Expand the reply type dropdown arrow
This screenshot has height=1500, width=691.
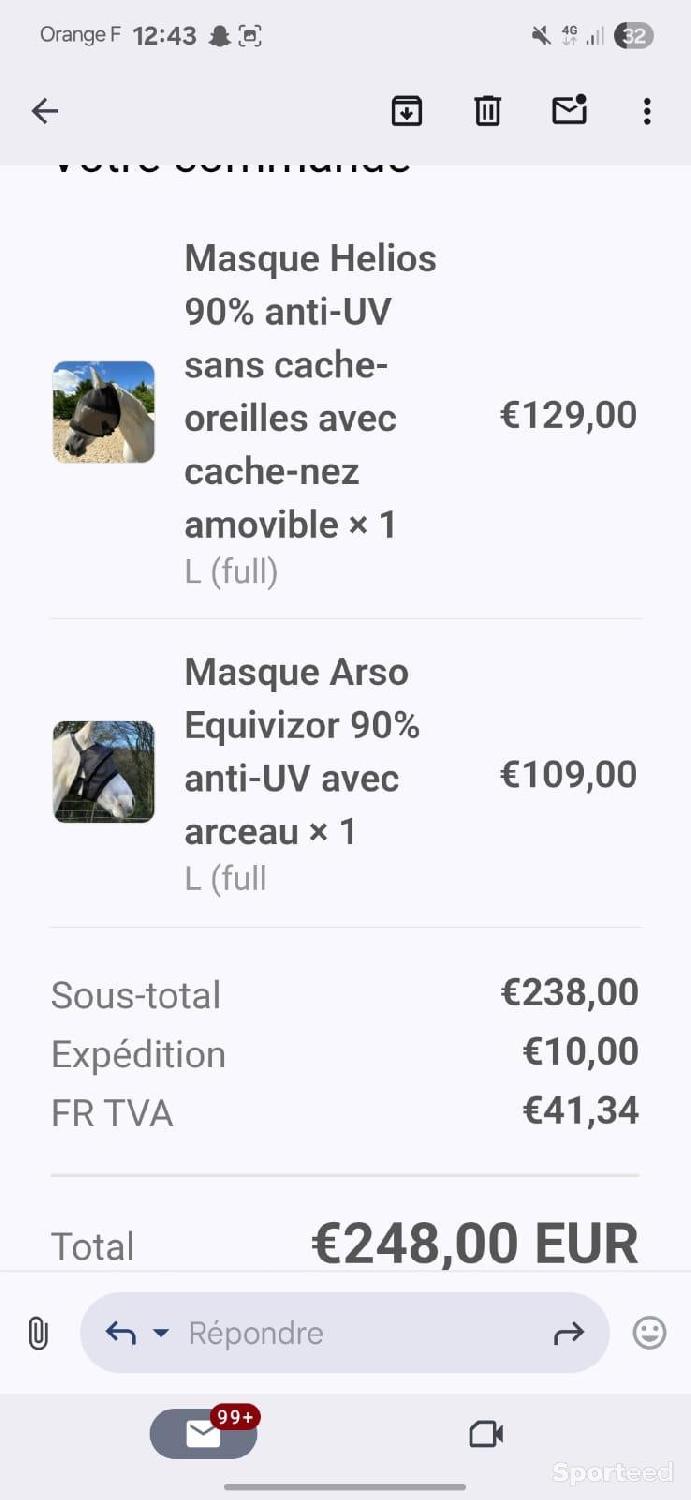point(161,1333)
